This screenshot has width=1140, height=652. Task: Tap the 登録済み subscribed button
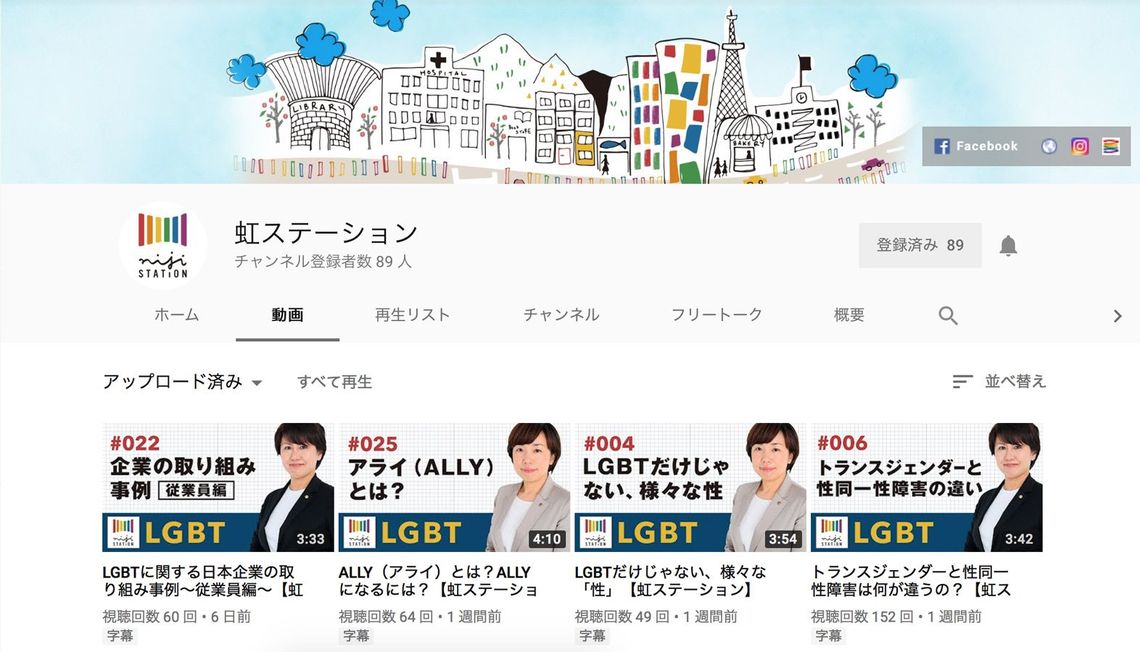(919, 245)
